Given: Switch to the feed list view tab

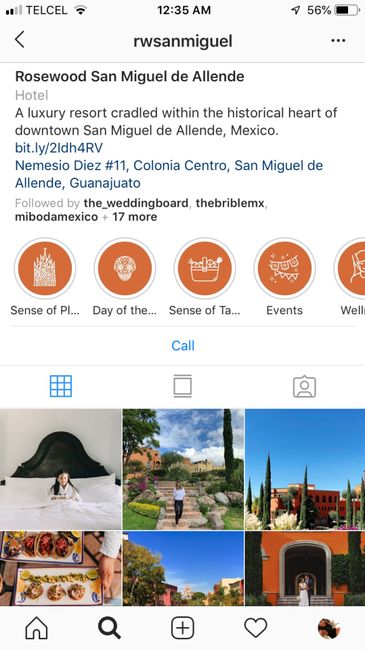Looking at the screenshot, I should (182, 386).
